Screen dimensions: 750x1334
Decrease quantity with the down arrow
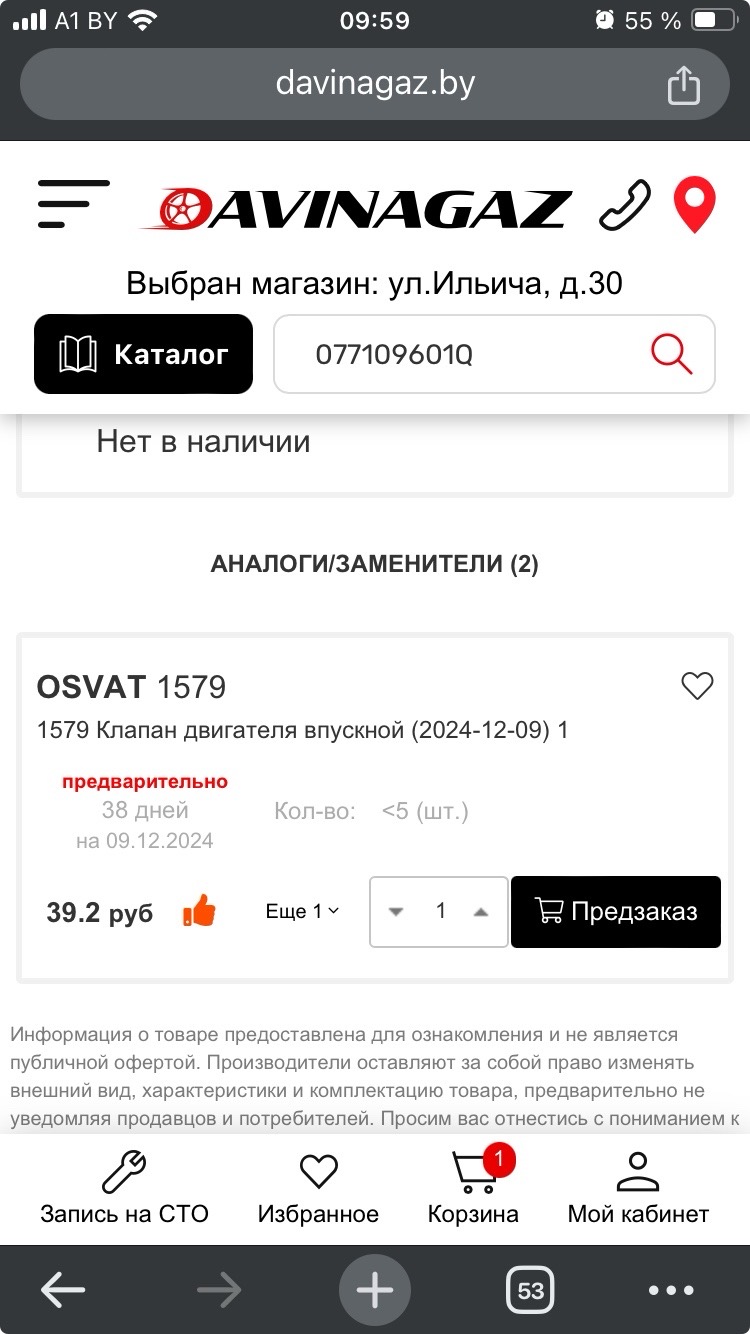pyautogui.click(x=396, y=912)
